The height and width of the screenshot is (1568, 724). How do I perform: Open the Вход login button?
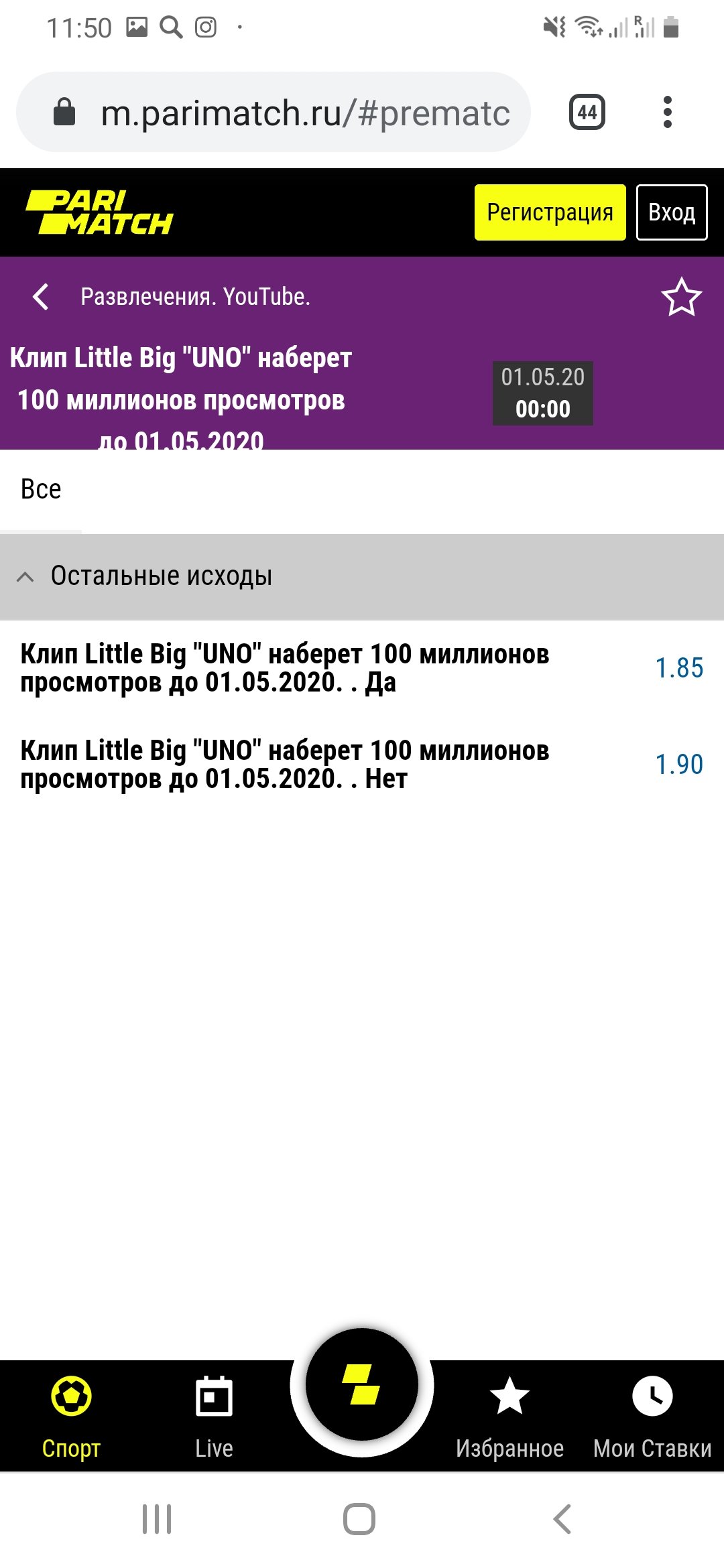[672, 212]
